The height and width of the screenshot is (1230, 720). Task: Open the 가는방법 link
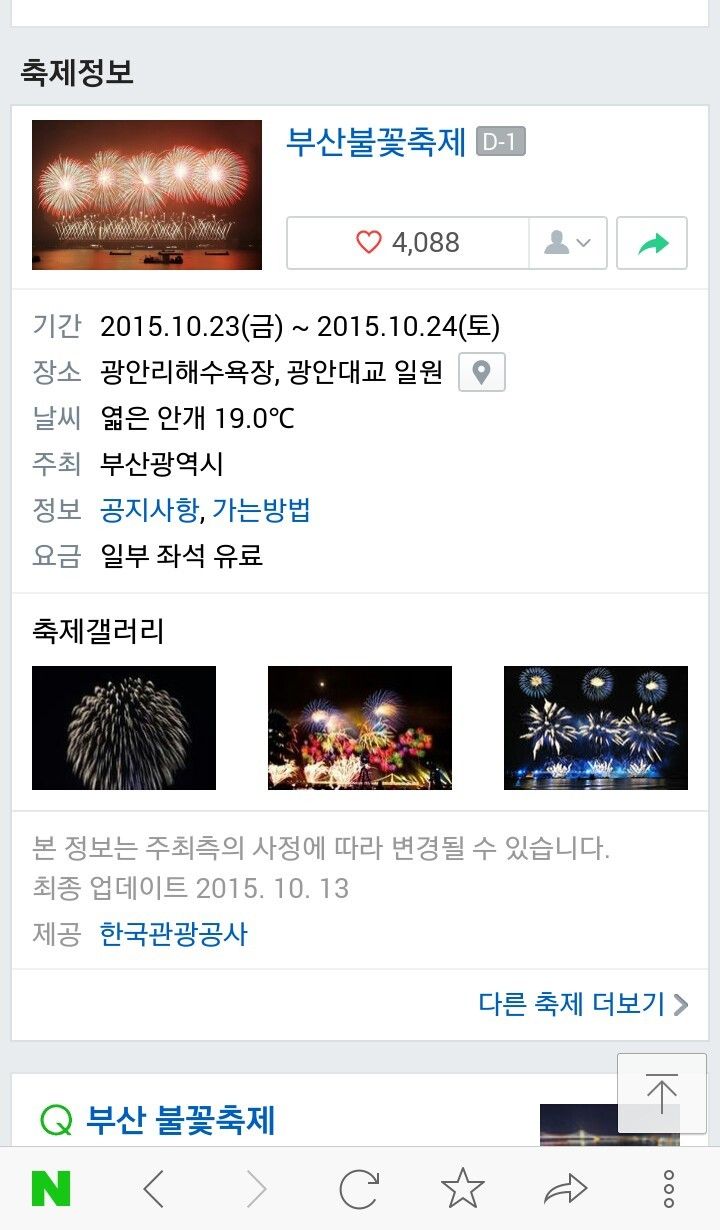261,510
